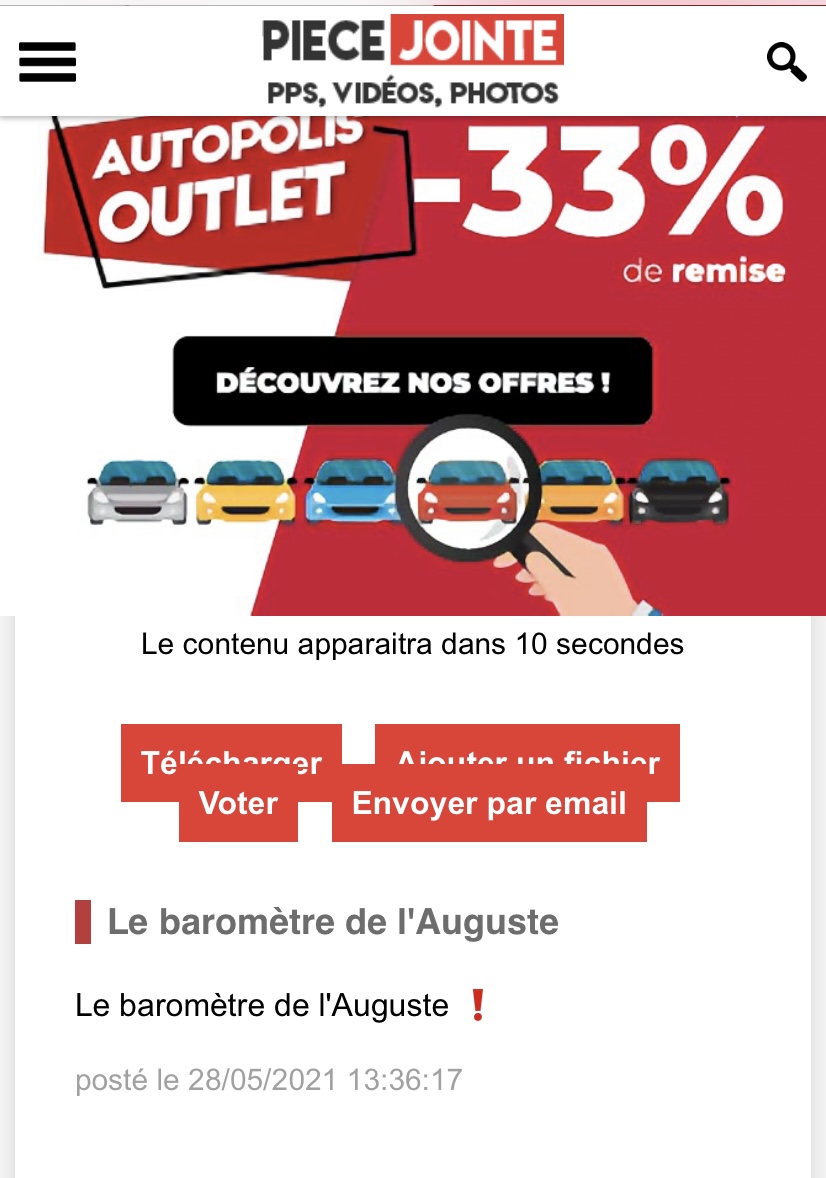Viewport: 826px width, 1178px height.
Task: Click the search magnifier icon
Action: click(787, 60)
